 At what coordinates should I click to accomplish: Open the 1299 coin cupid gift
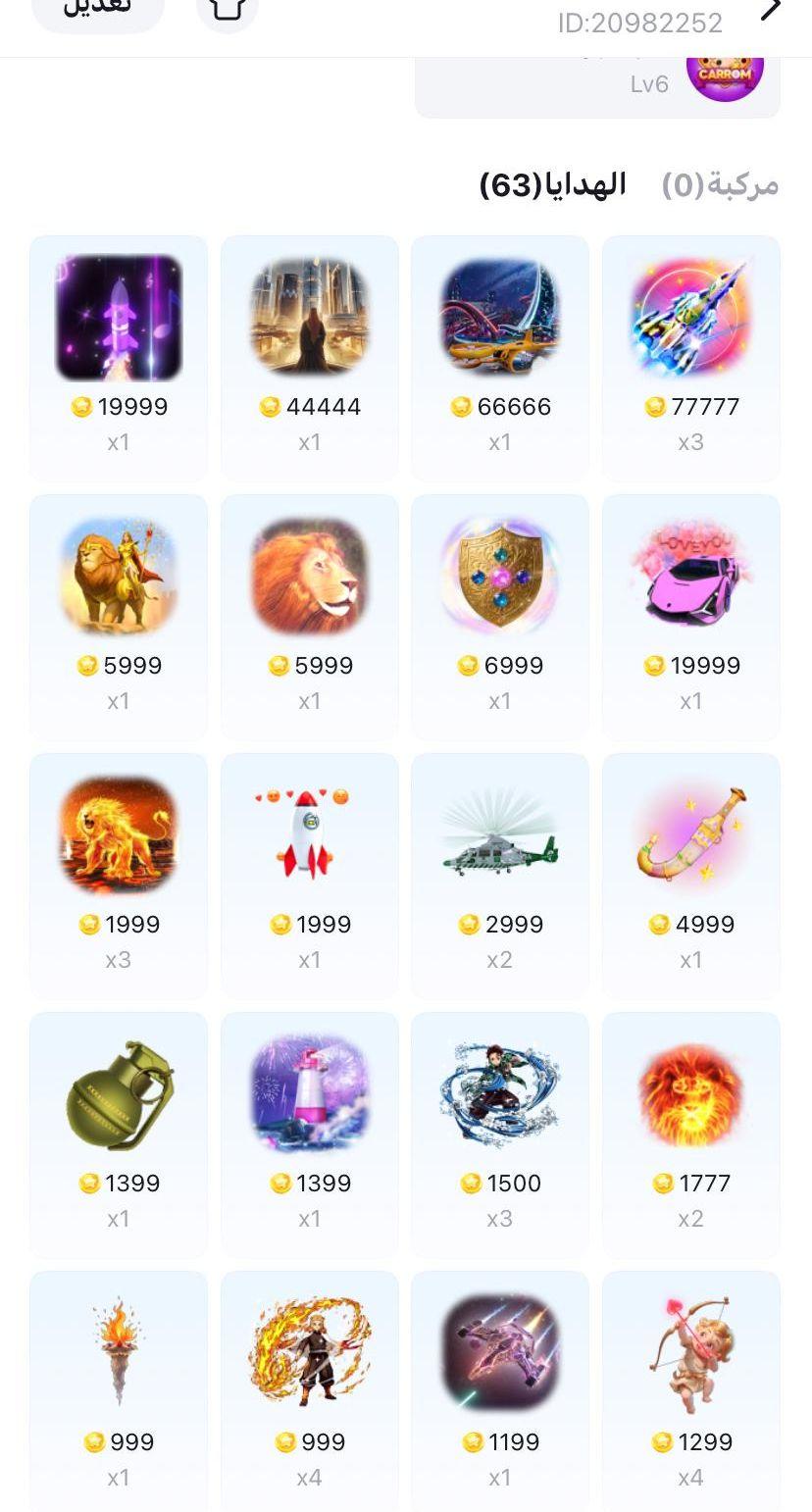pos(691,1391)
